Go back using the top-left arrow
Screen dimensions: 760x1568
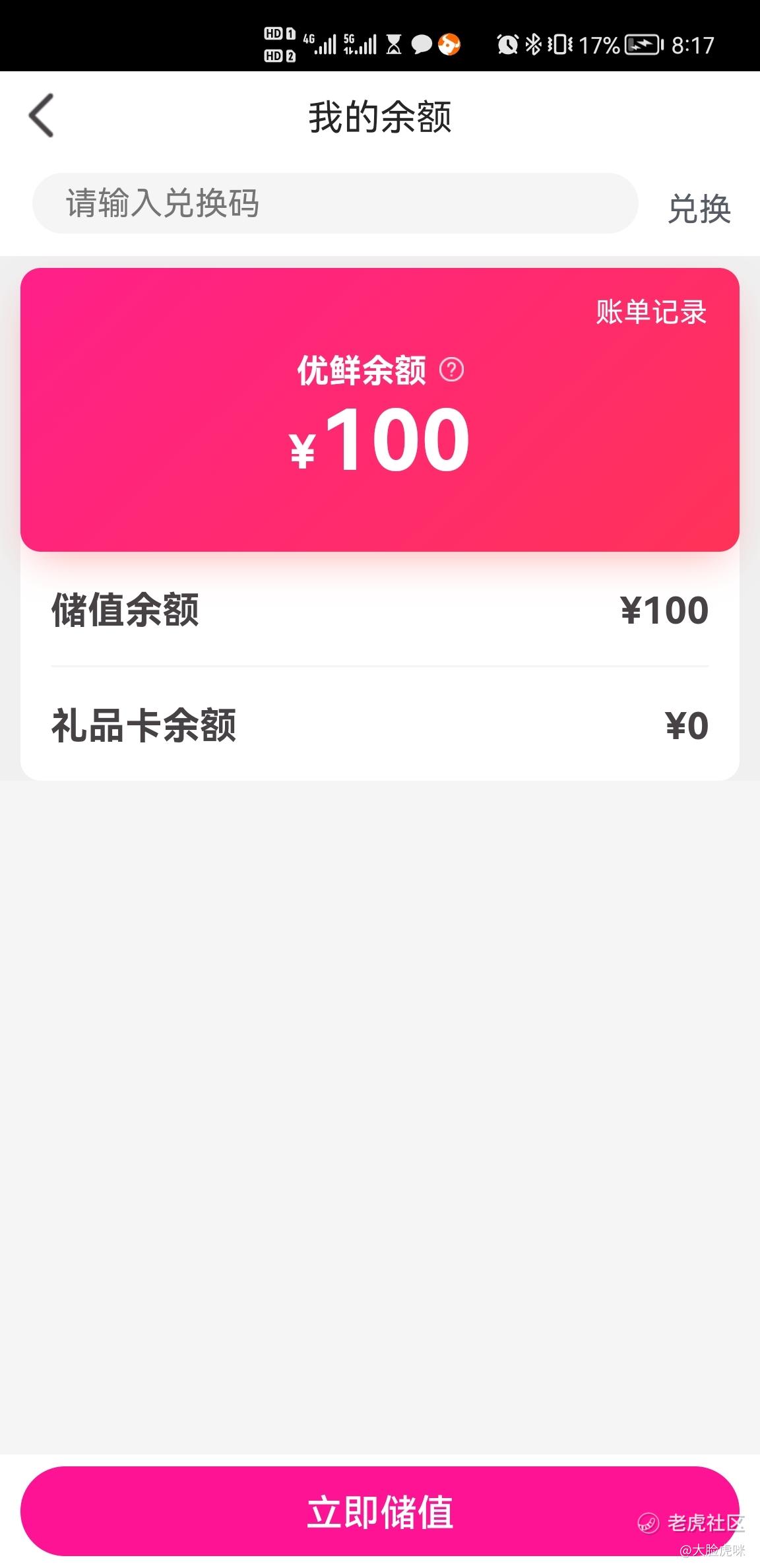tap(41, 115)
